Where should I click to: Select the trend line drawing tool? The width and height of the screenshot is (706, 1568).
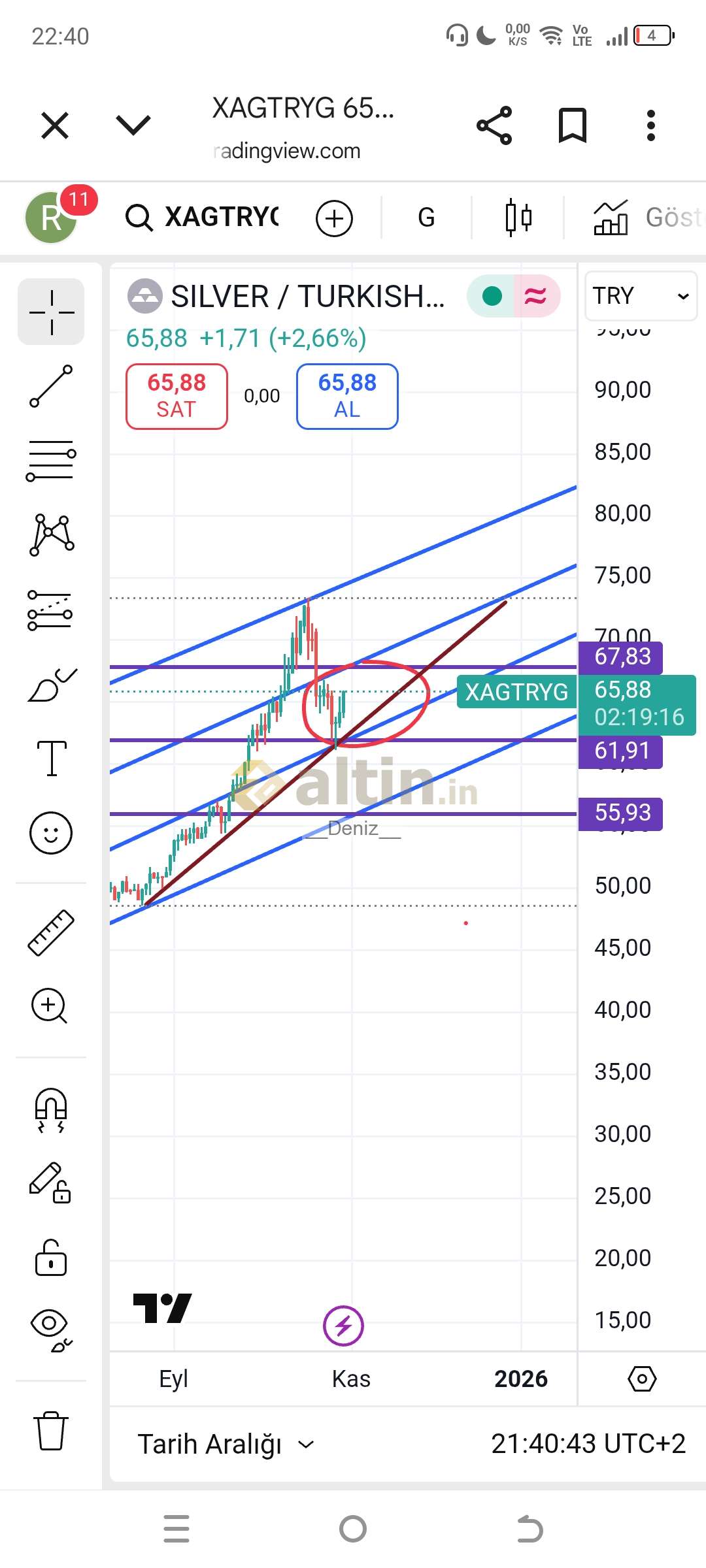(51, 386)
